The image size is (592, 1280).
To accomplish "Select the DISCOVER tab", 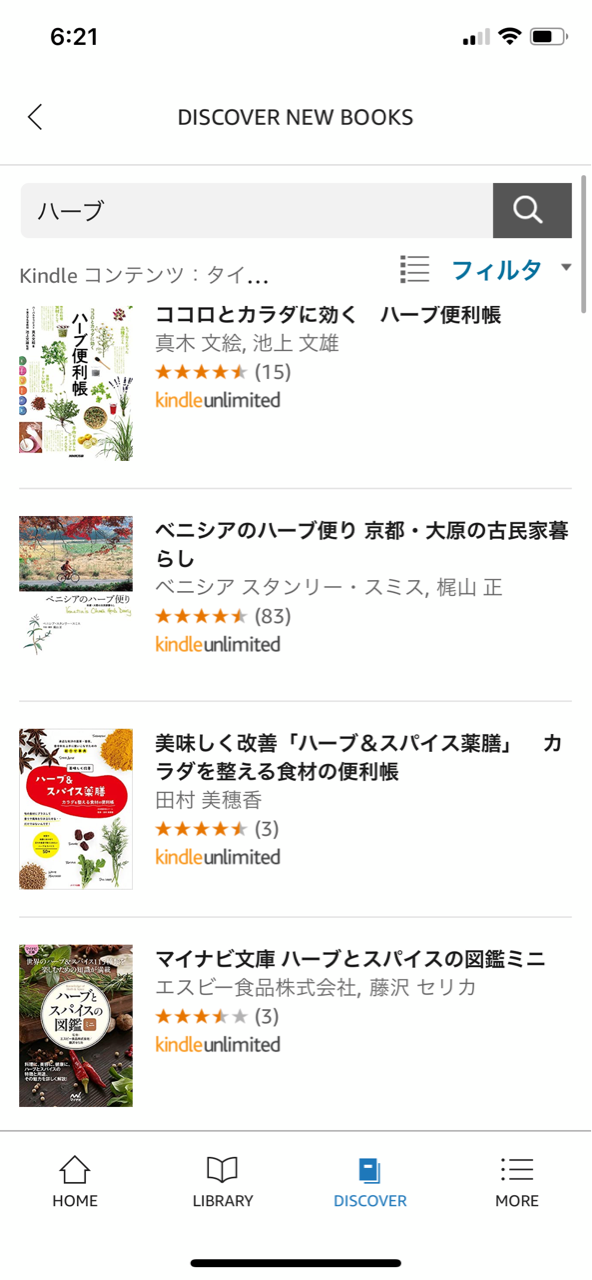I will 370,1182.
